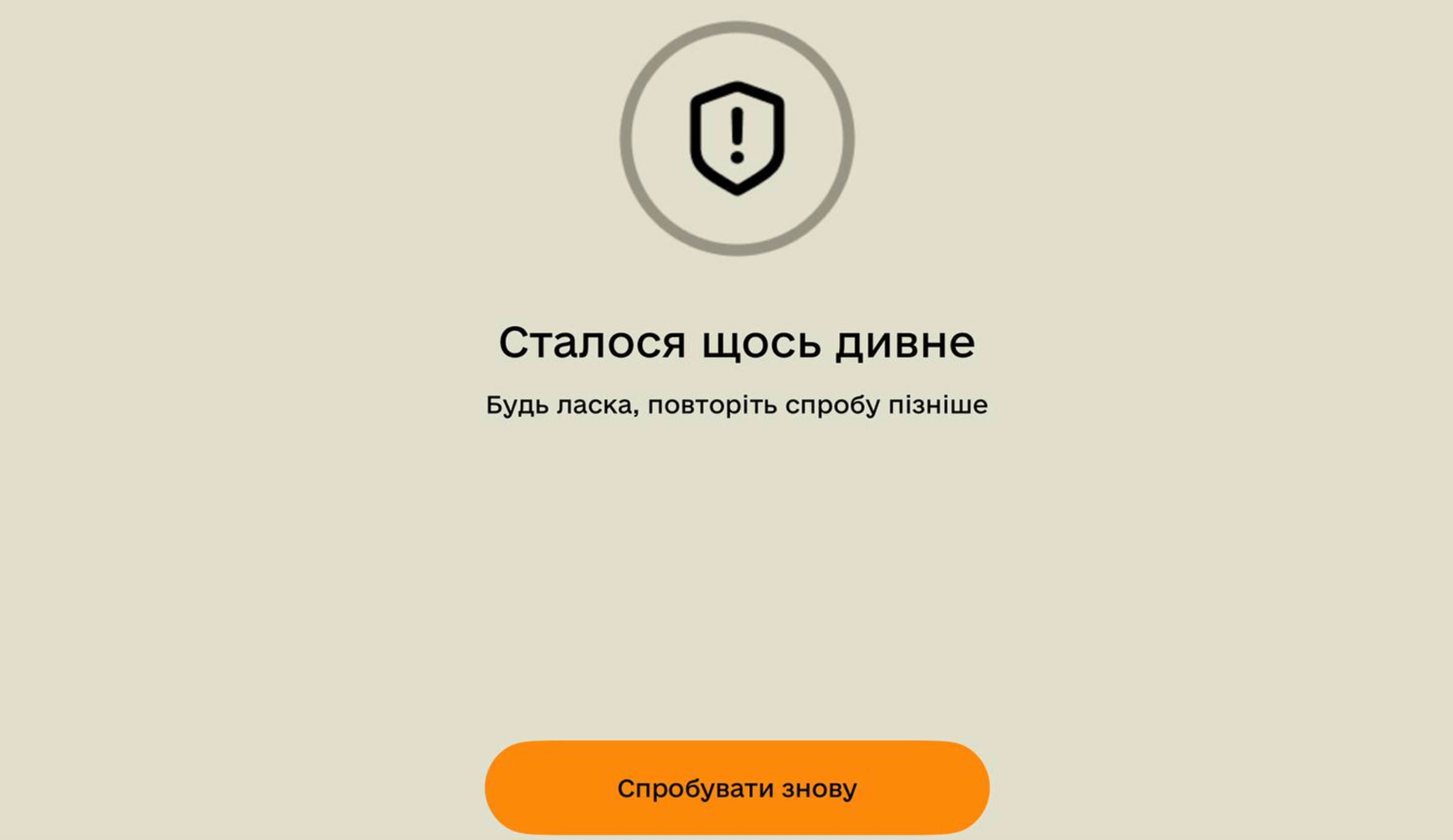Tap the «Спробувати знову» button

737,788
